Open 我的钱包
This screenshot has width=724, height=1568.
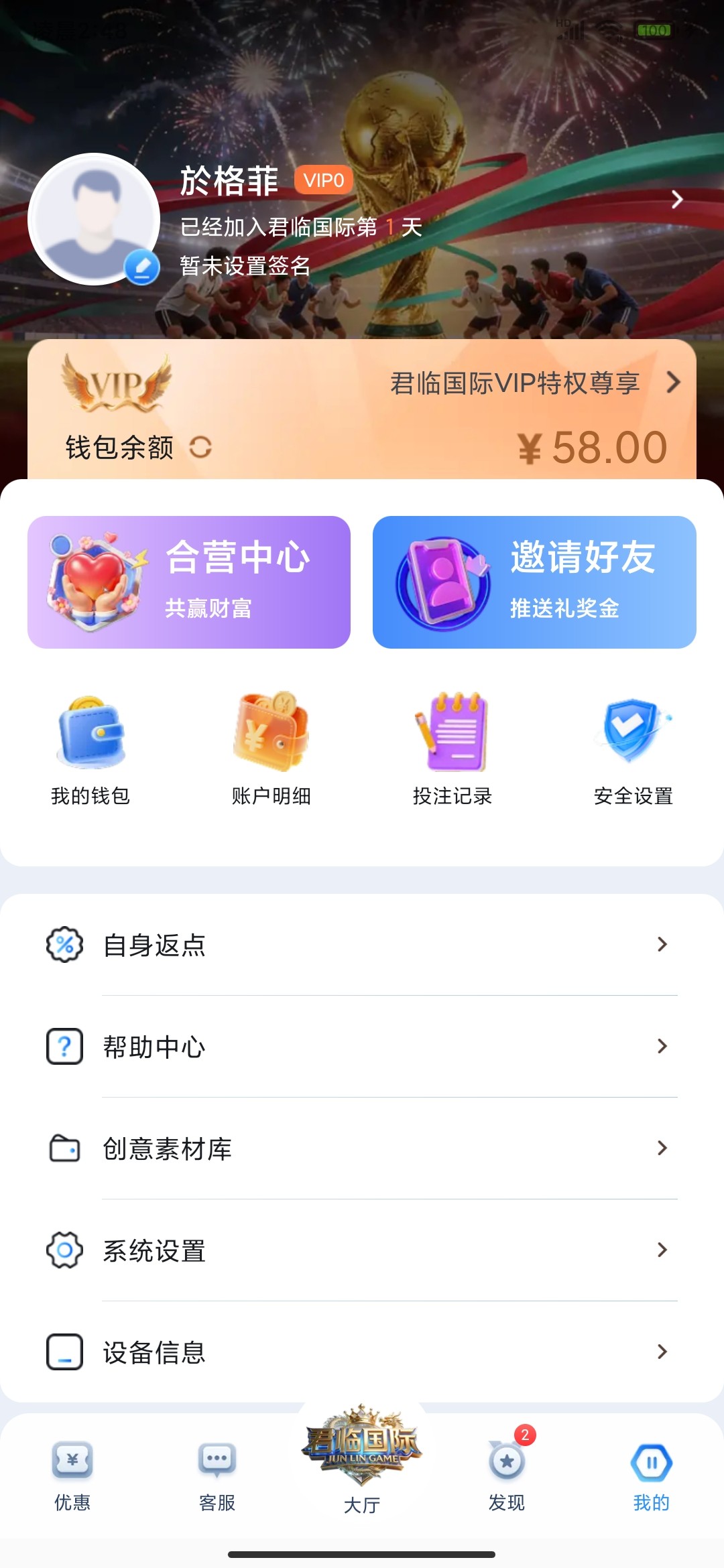tap(90, 749)
